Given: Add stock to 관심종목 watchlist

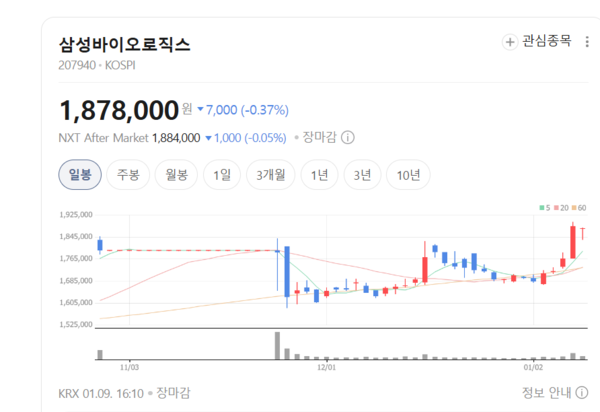Looking at the screenshot, I should [538, 41].
